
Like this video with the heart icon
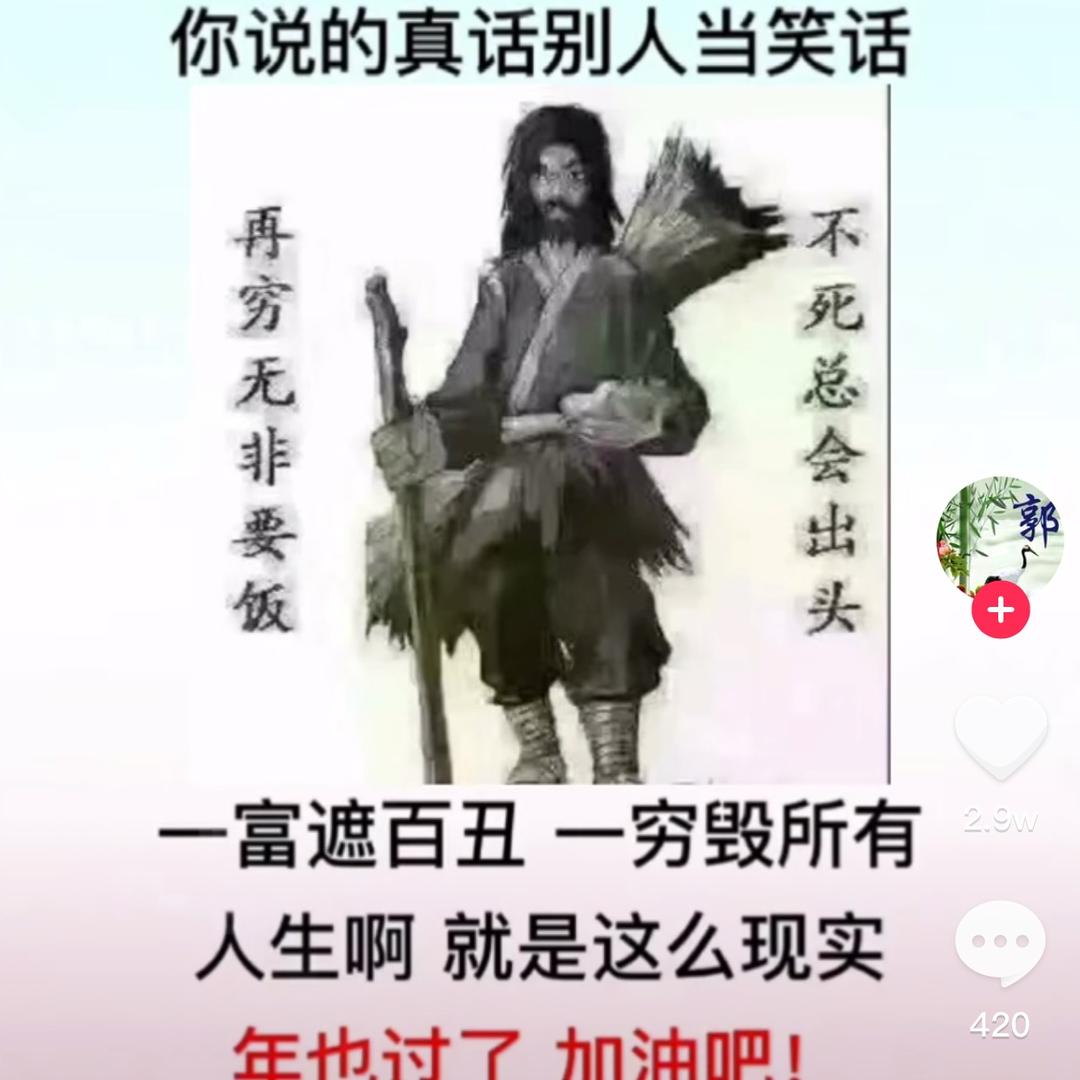tap(1000, 736)
